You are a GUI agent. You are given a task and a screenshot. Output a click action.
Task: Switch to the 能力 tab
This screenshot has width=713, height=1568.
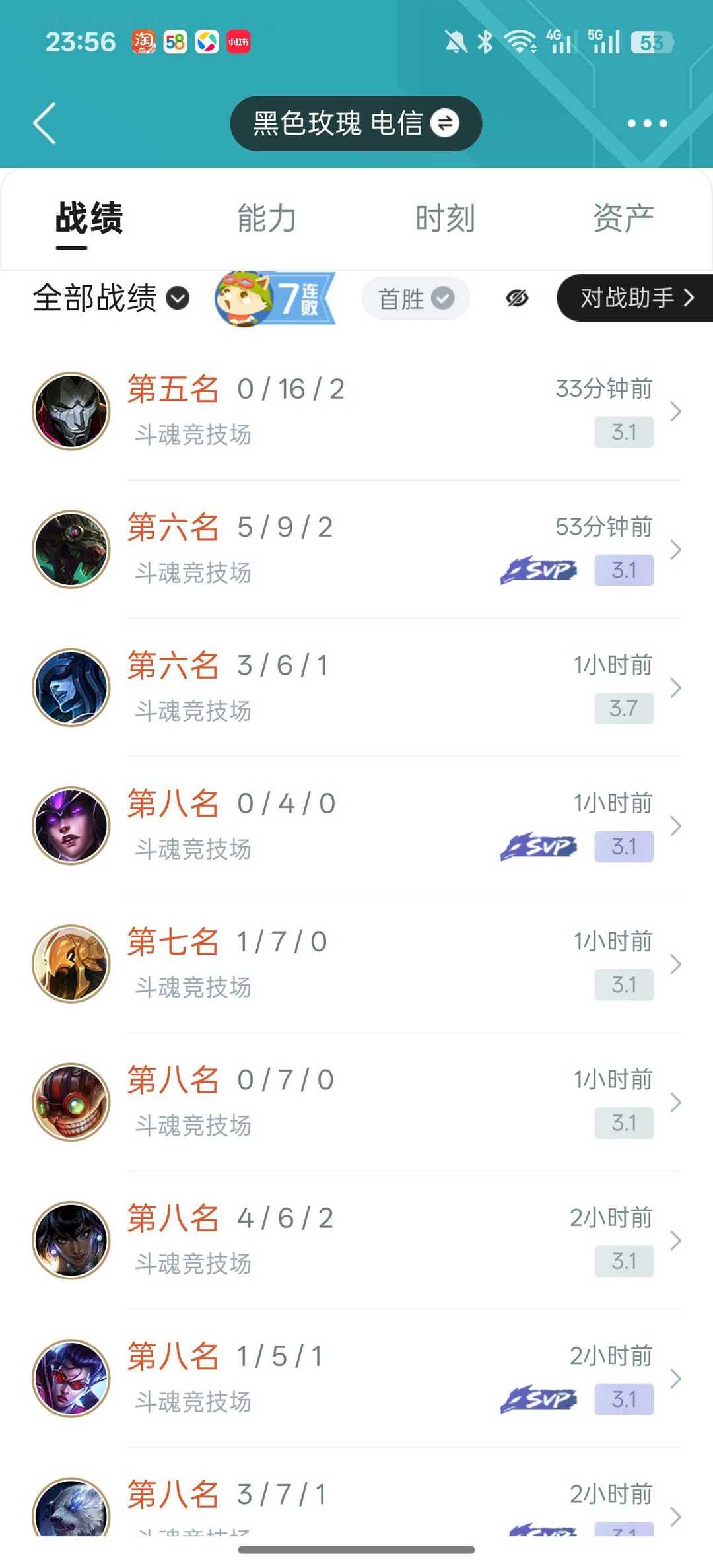267,219
